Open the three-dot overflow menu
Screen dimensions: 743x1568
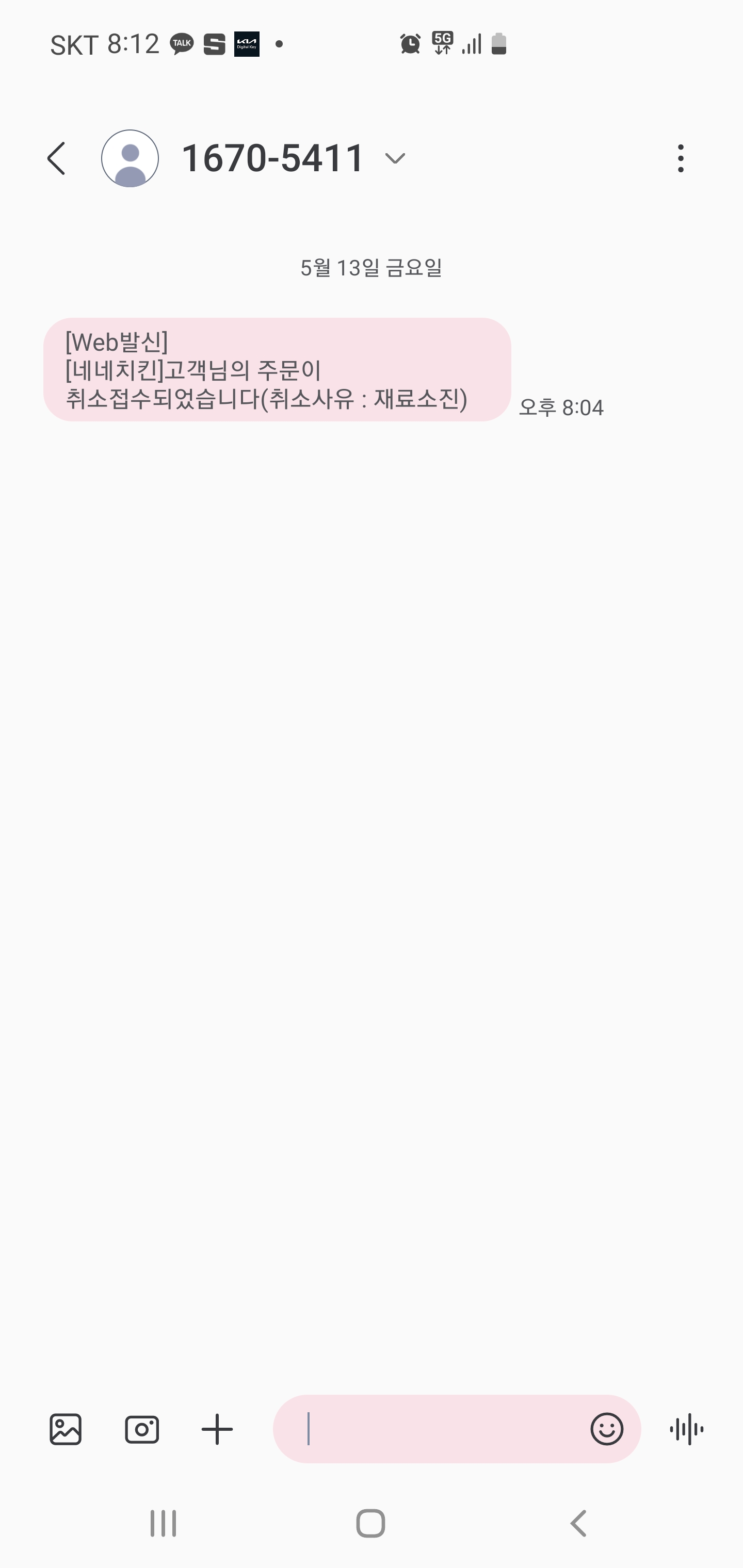click(x=680, y=158)
